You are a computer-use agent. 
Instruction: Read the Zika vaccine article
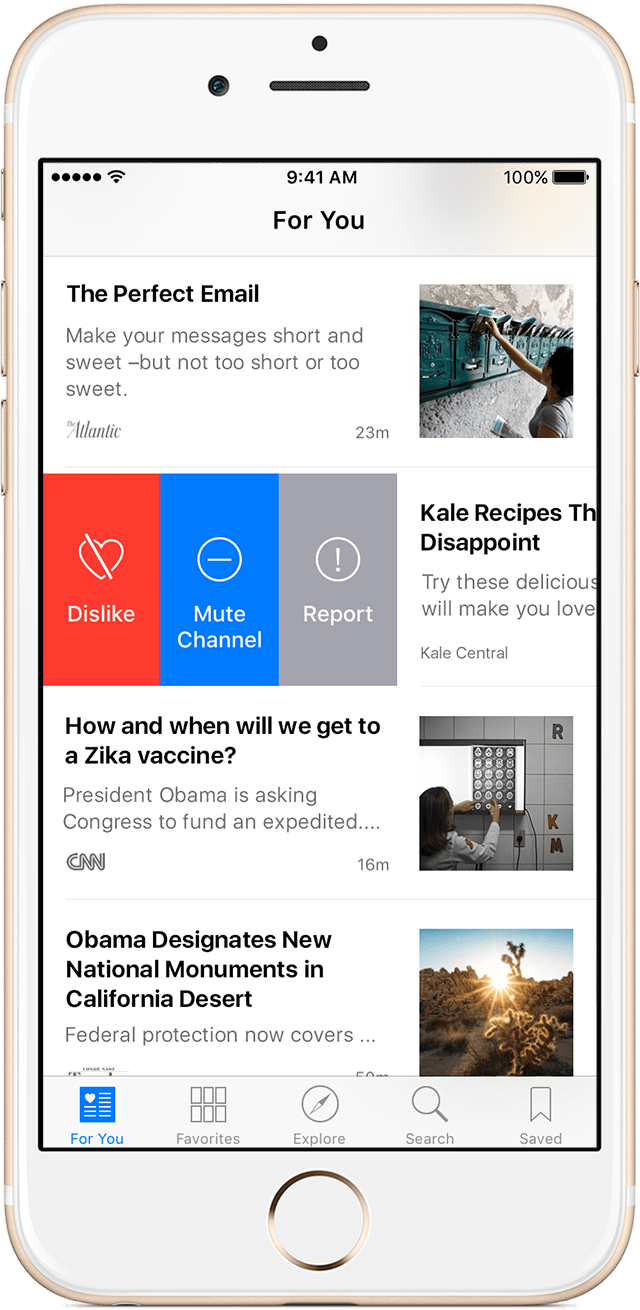(x=320, y=793)
